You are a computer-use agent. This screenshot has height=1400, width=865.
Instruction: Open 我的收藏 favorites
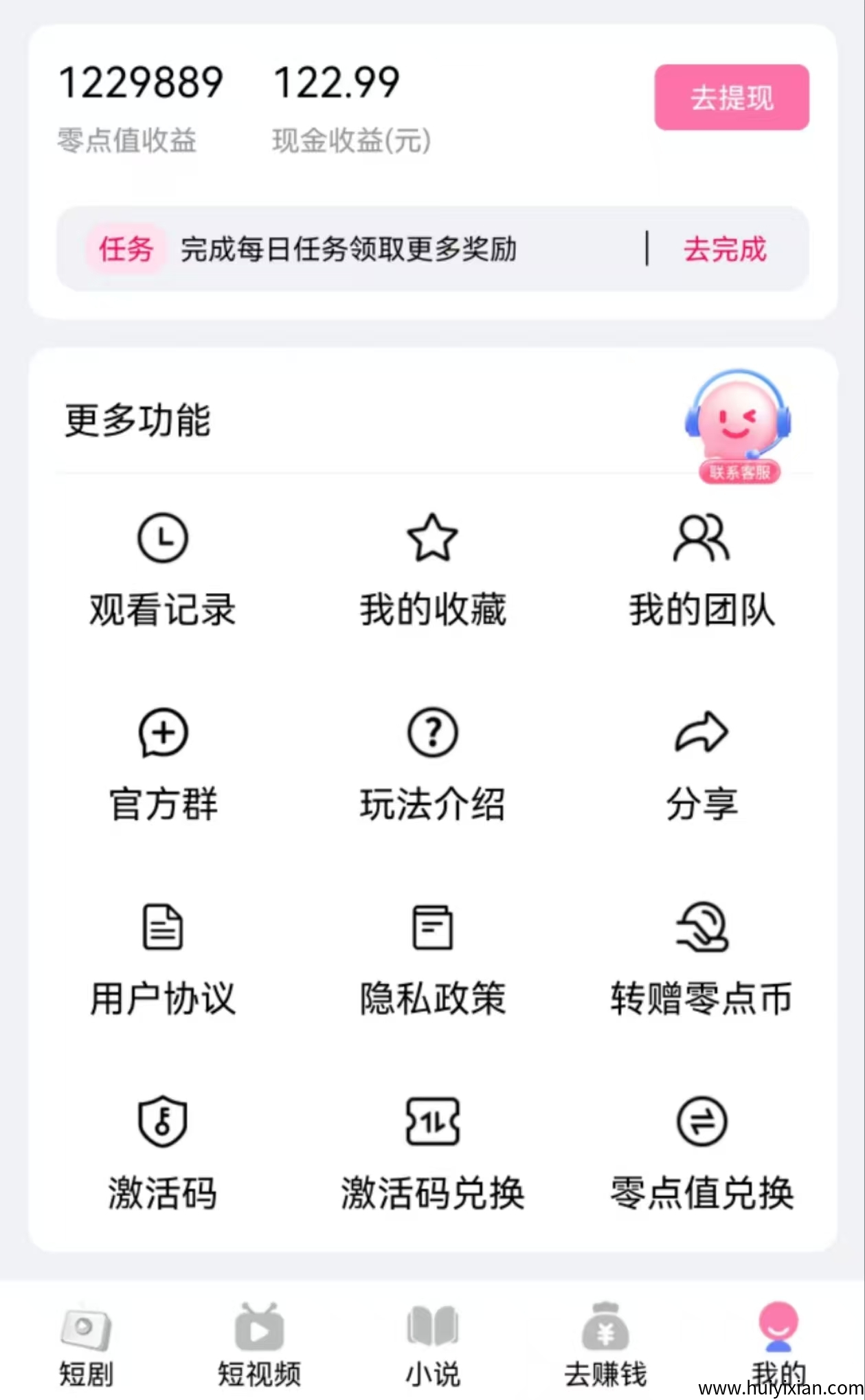[433, 569]
